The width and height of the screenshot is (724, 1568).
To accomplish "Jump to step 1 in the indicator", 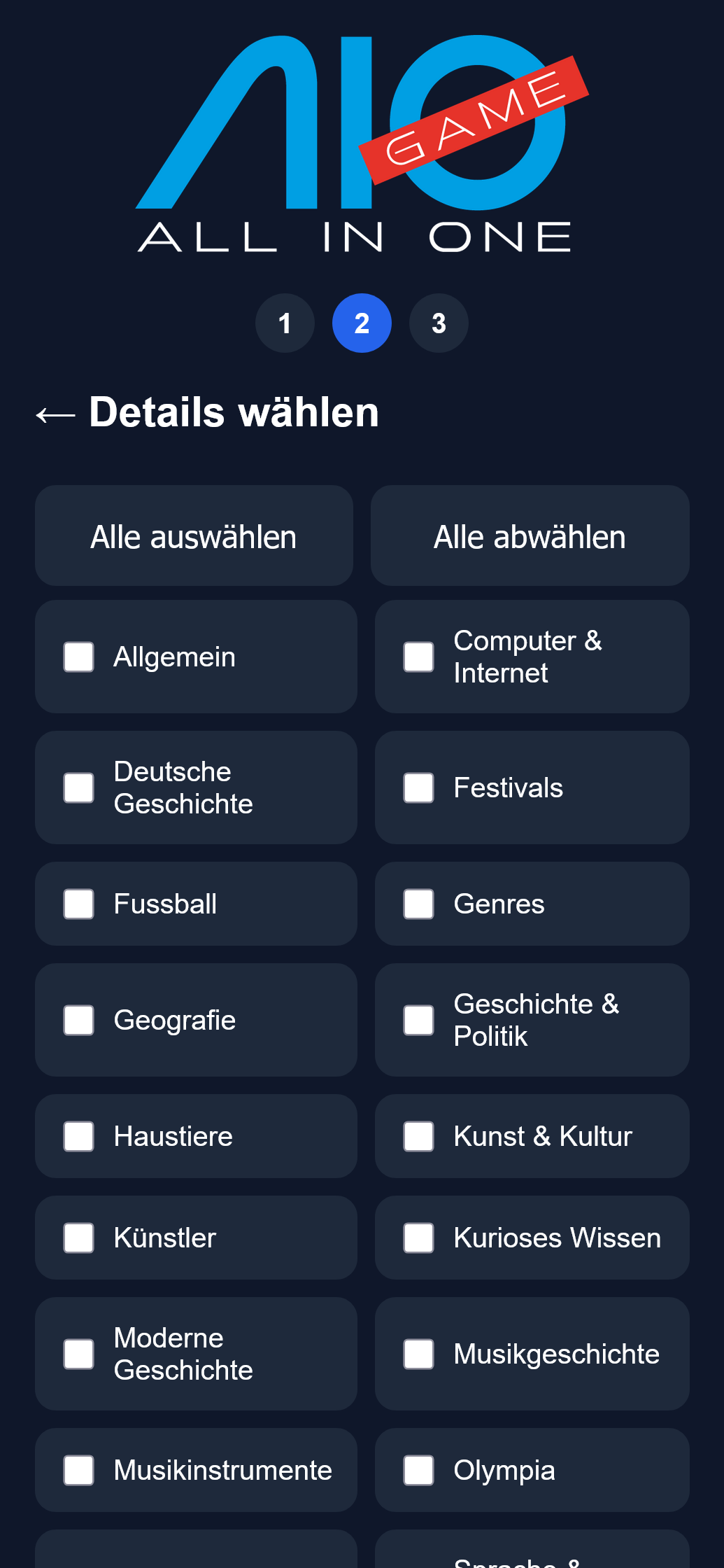I will [x=285, y=323].
